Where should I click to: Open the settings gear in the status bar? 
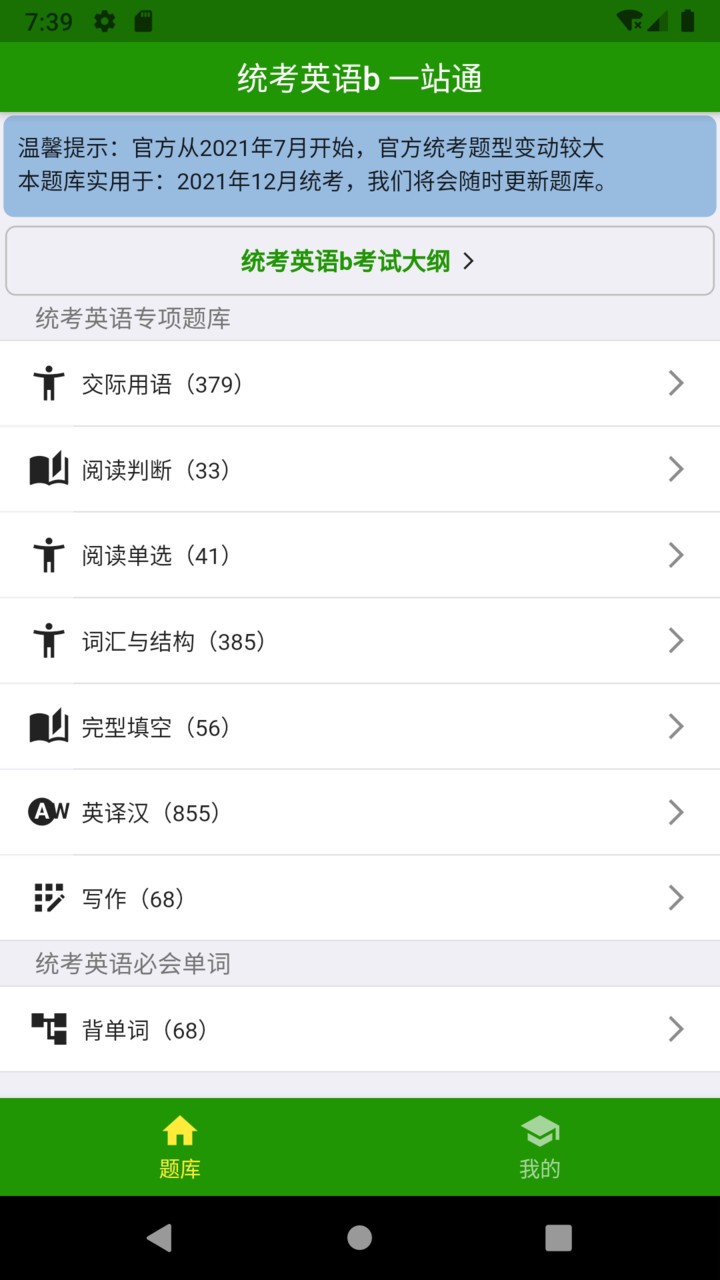(104, 20)
